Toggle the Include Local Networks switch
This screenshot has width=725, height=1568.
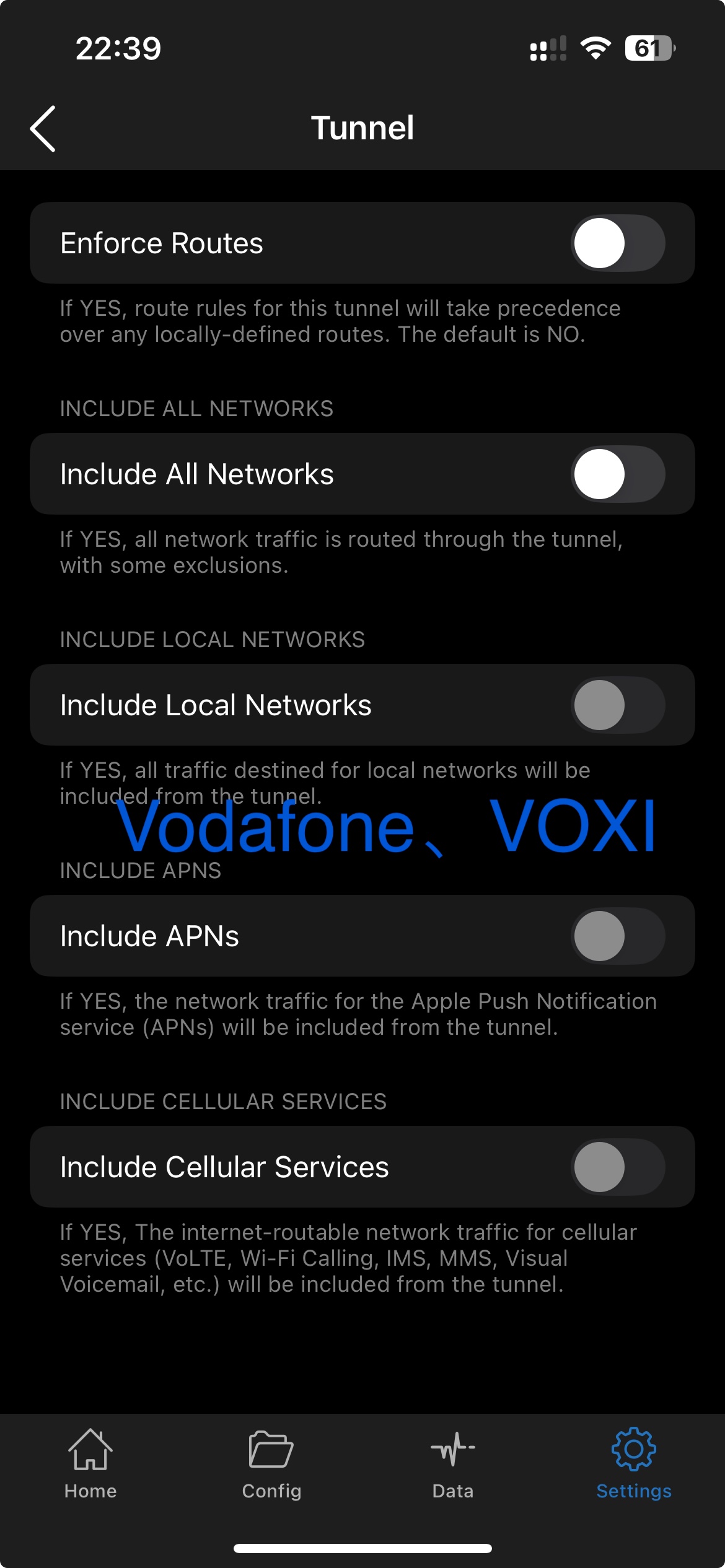(619, 705)
